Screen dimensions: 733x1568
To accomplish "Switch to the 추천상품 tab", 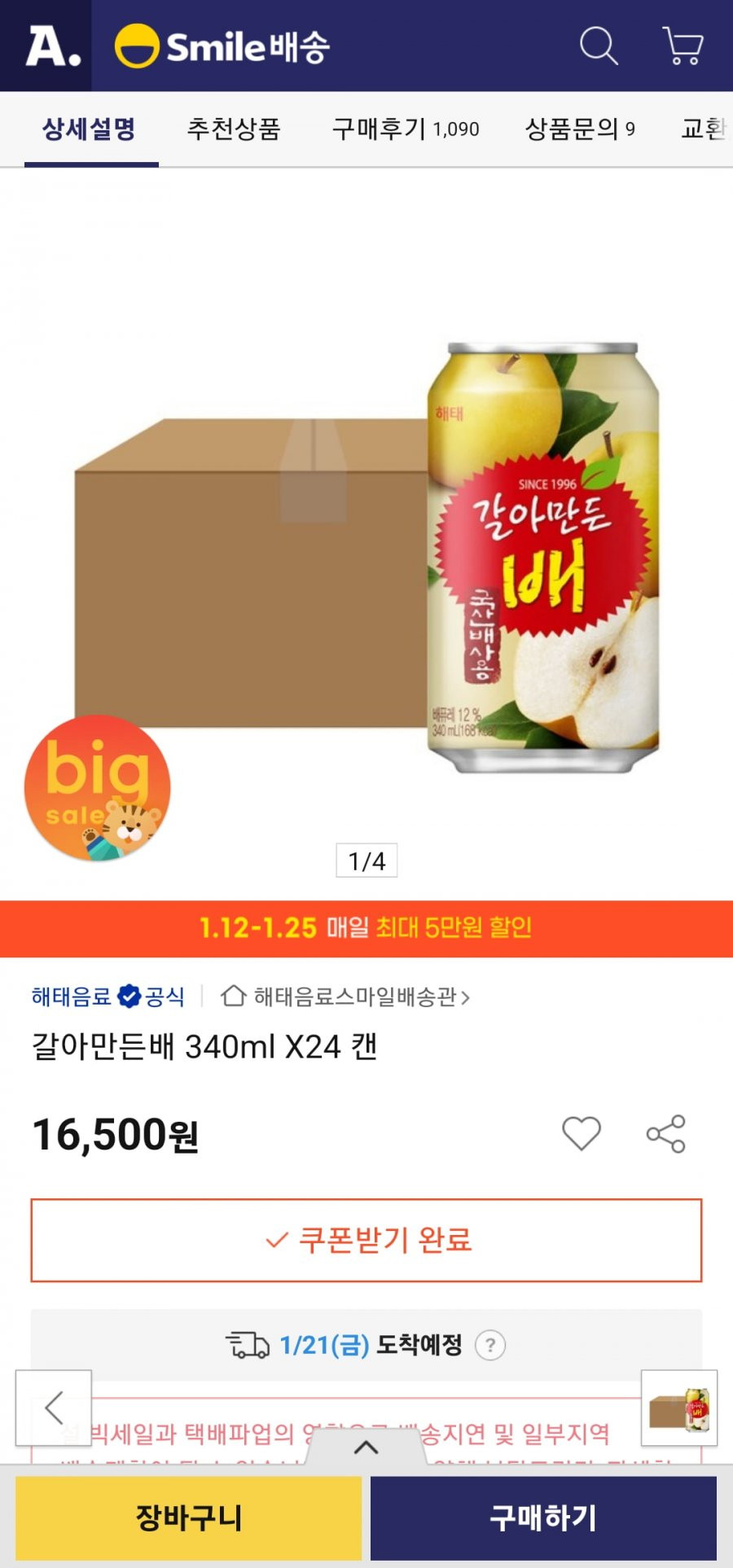I will [234, 129].
